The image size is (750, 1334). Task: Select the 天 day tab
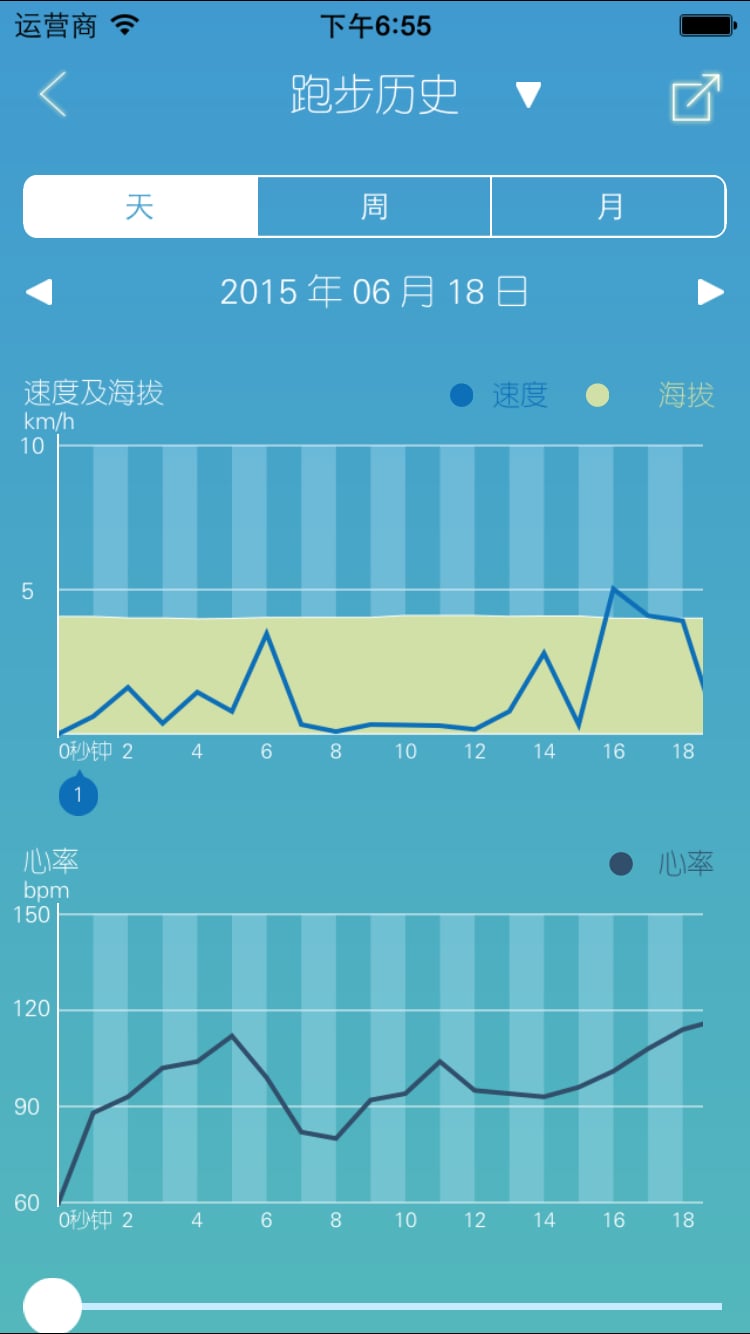tap(140, 207)
